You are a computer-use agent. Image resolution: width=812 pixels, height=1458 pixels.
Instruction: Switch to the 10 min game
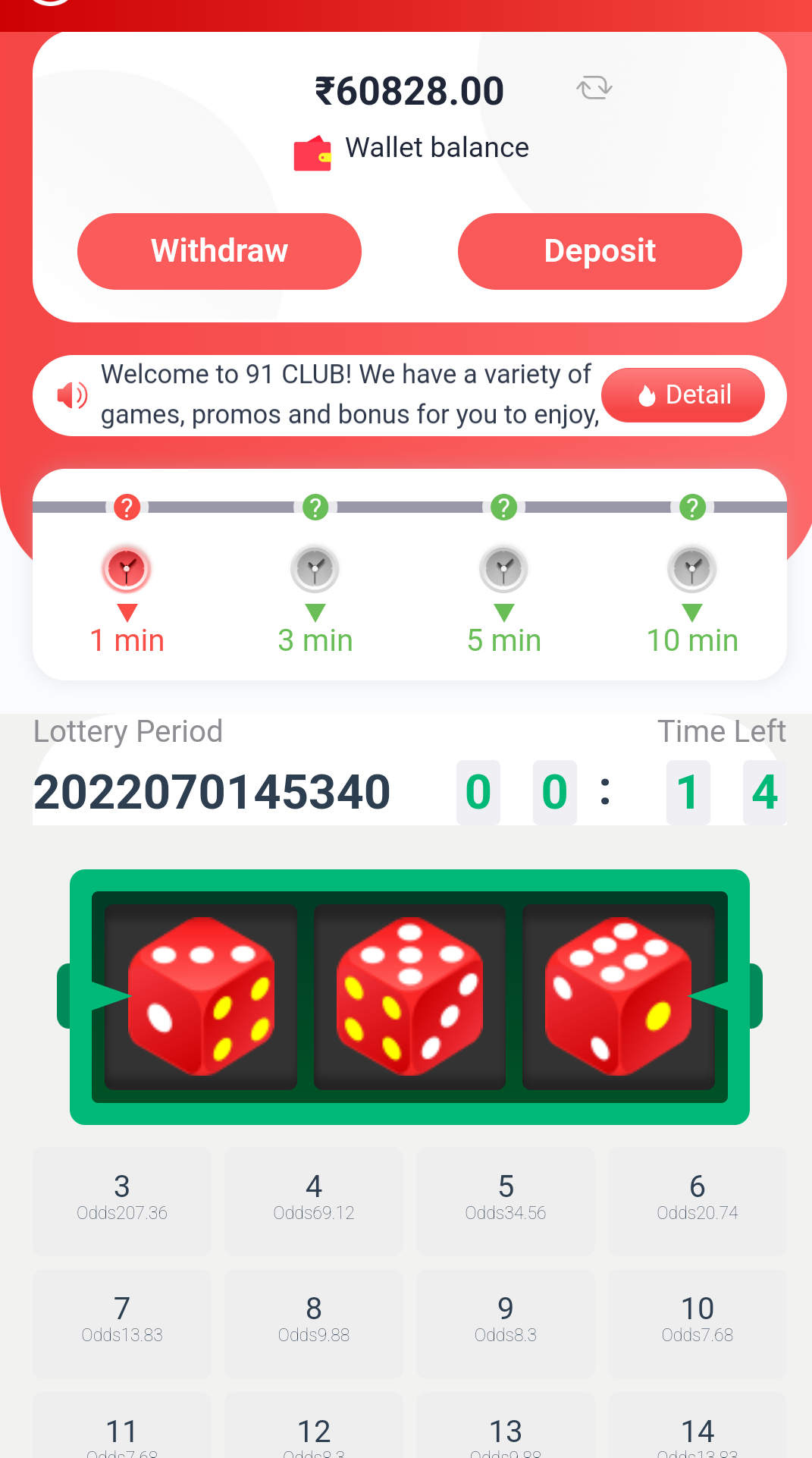(691, 599)
